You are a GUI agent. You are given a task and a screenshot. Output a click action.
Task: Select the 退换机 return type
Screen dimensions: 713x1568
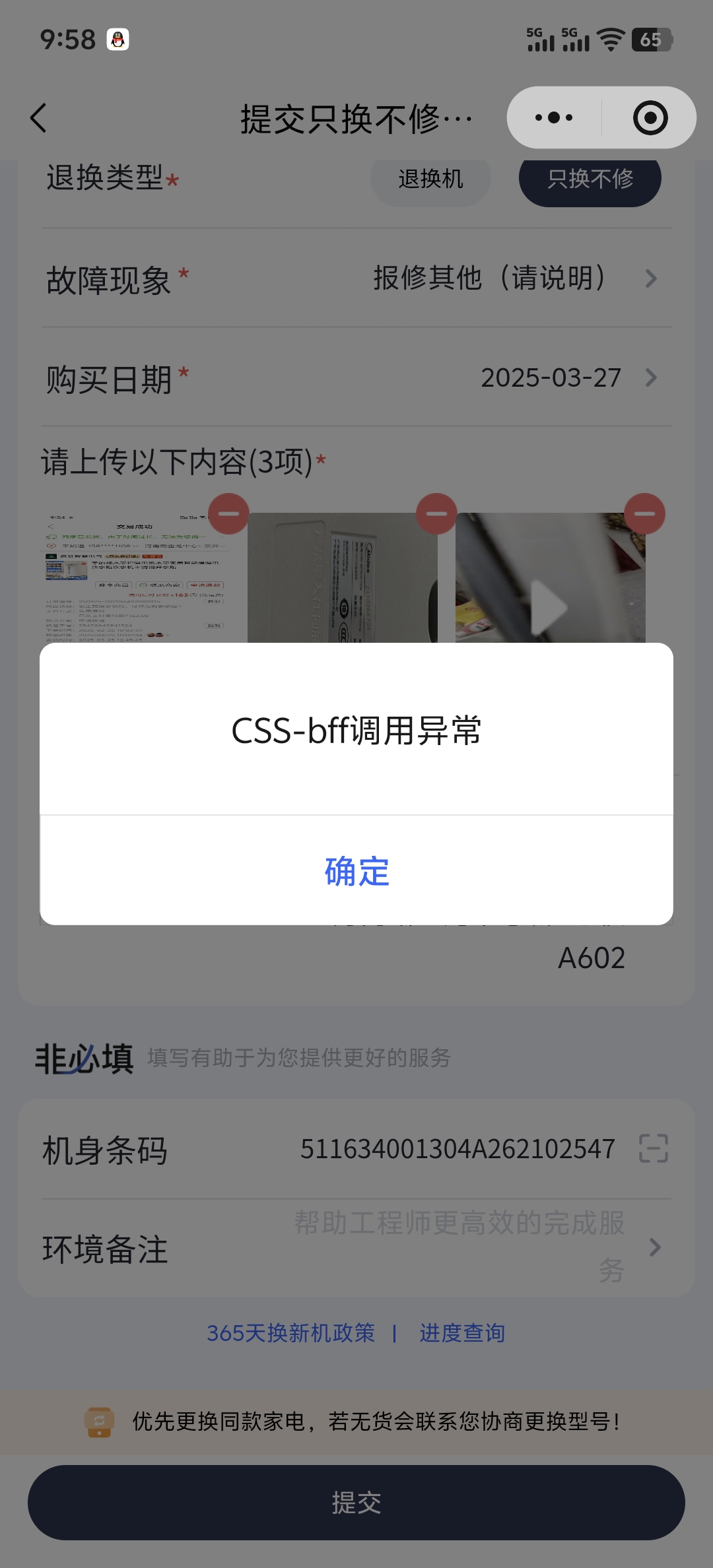tap(430, 179)
